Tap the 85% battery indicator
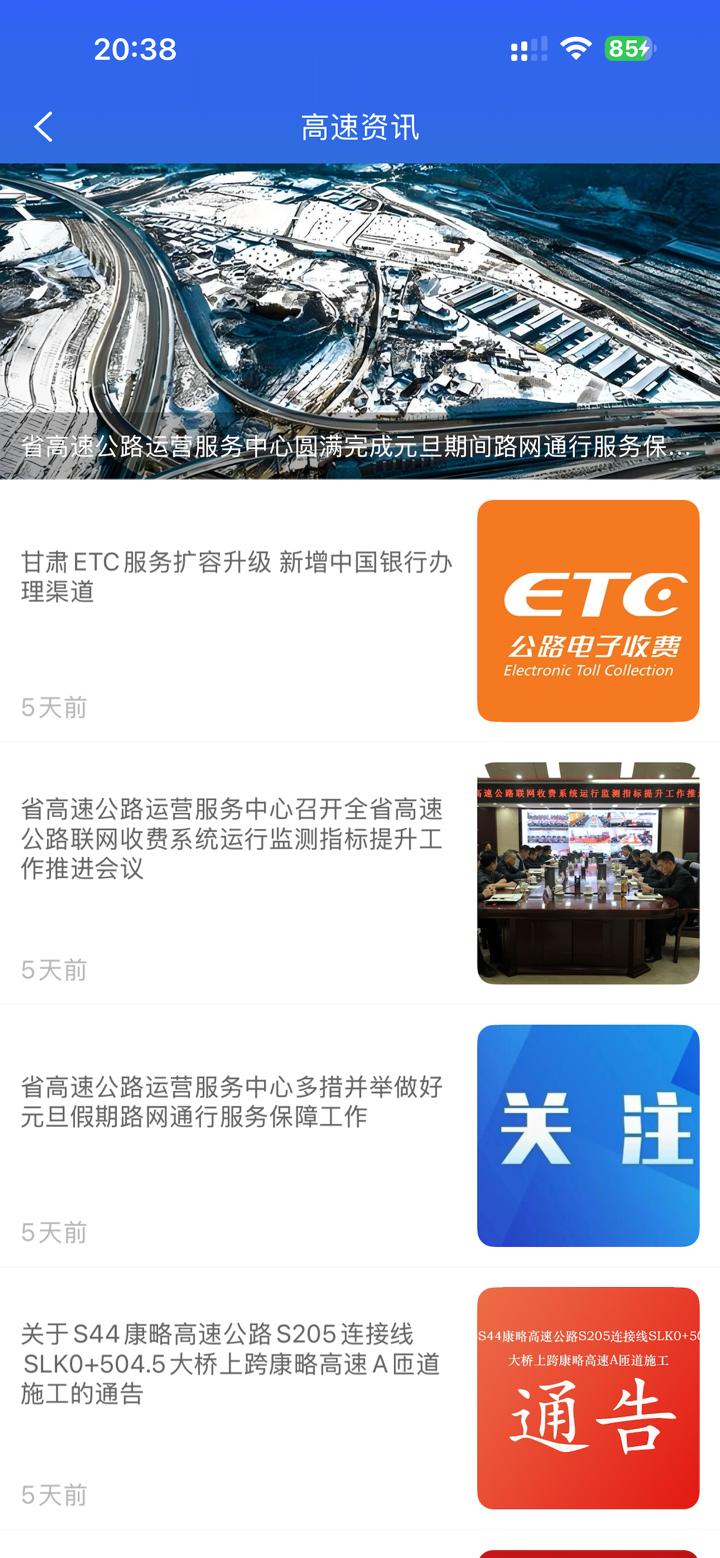Viewport: 720px width, 1558px height. pyautogui.click(x=629, y=47)
